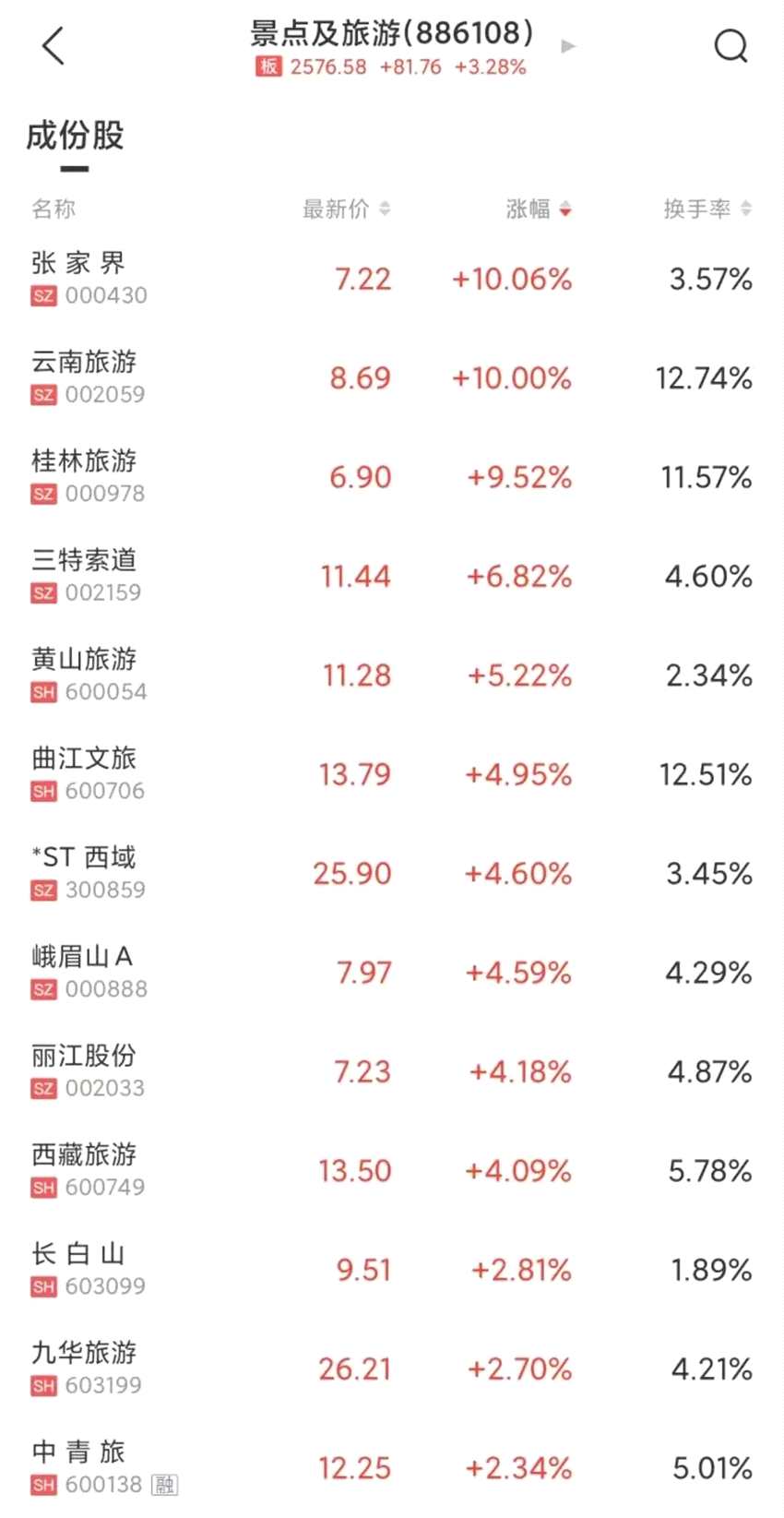Screen dimensions: 784x1518
Task: Sort the list by 换手率
Action: coord(707,209)
